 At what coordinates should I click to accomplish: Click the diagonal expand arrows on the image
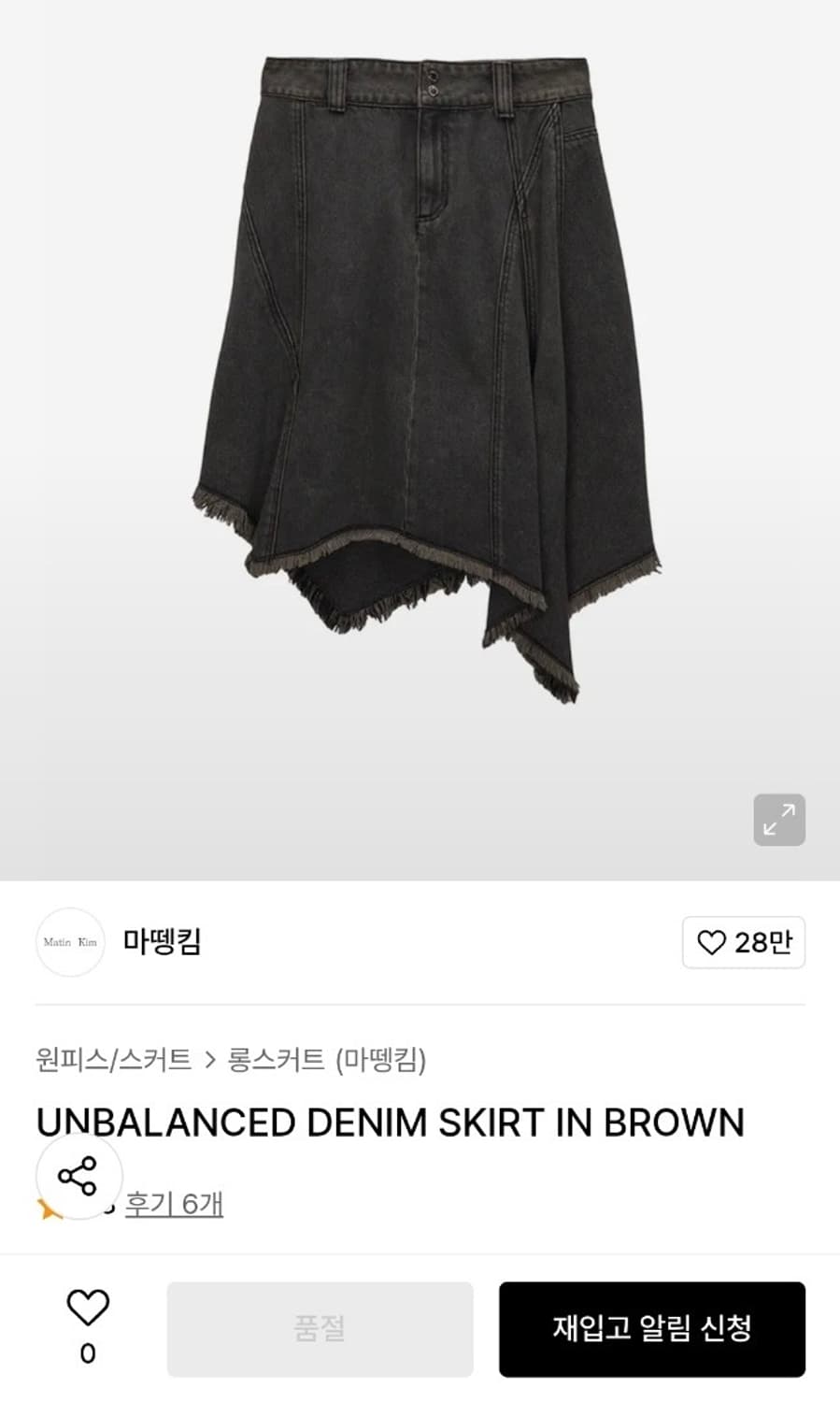[x=780, y=819]
